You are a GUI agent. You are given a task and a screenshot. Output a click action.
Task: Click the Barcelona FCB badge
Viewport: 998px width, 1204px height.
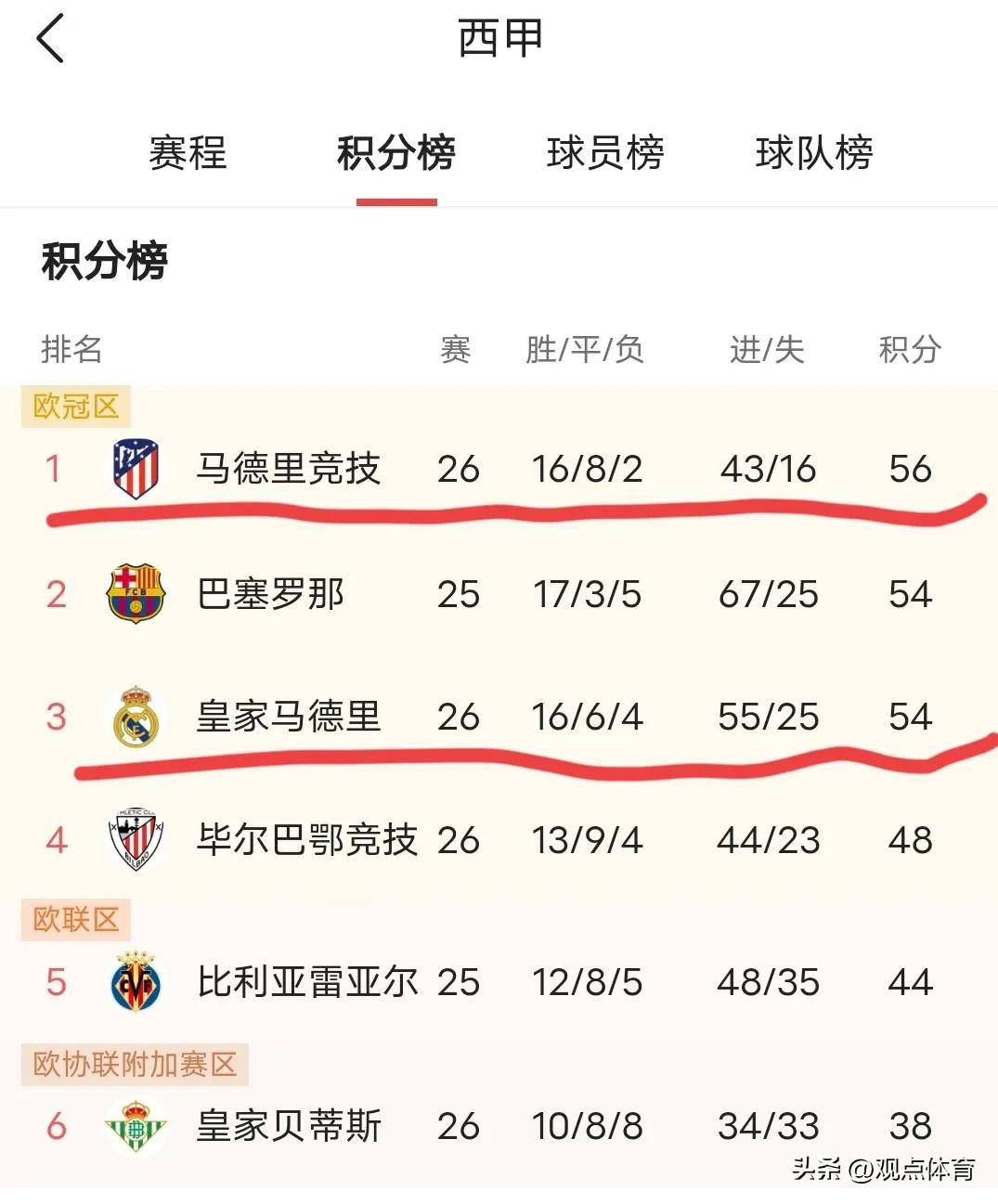pyautogui.click(x=136, y=593)
